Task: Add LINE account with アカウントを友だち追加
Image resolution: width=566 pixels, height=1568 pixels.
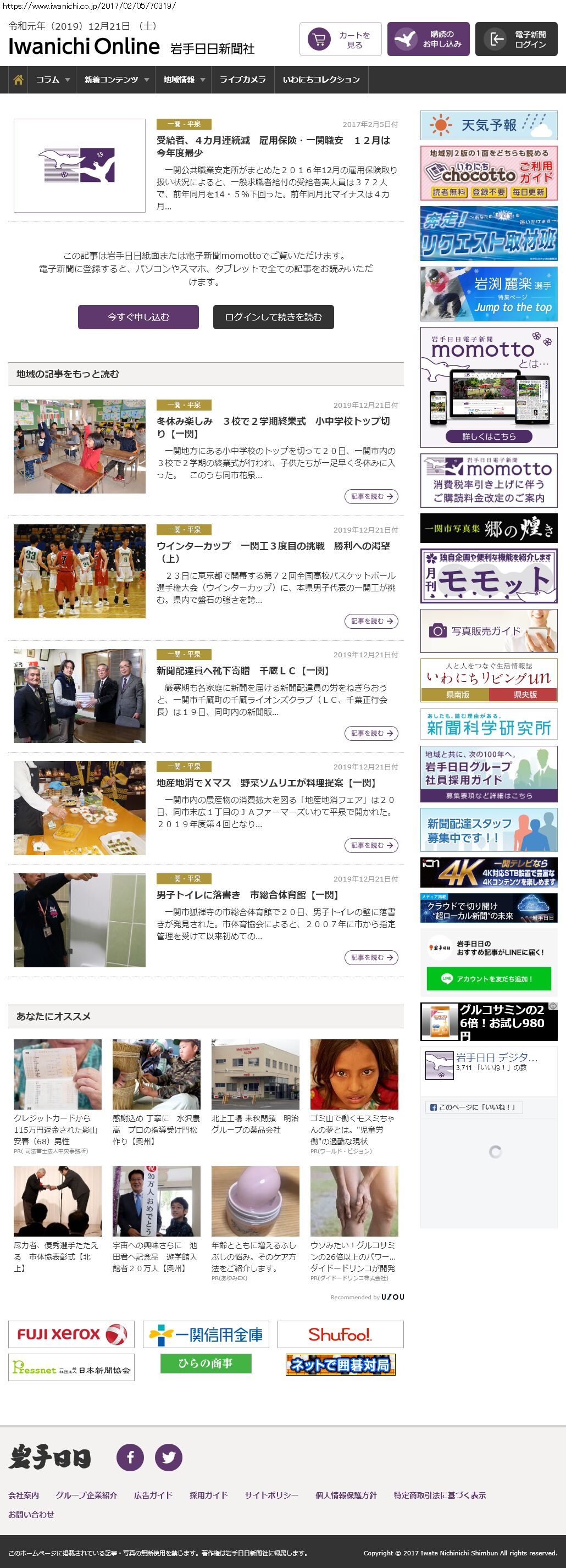Action: pyautogui.click(x=489, y=979)
